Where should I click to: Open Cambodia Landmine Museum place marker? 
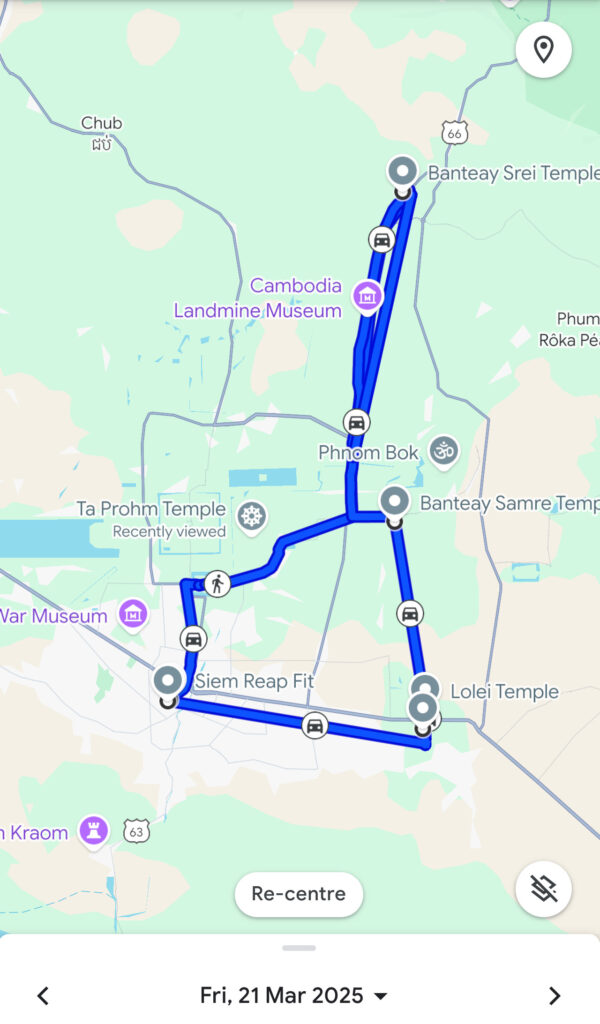pos(368,296)
